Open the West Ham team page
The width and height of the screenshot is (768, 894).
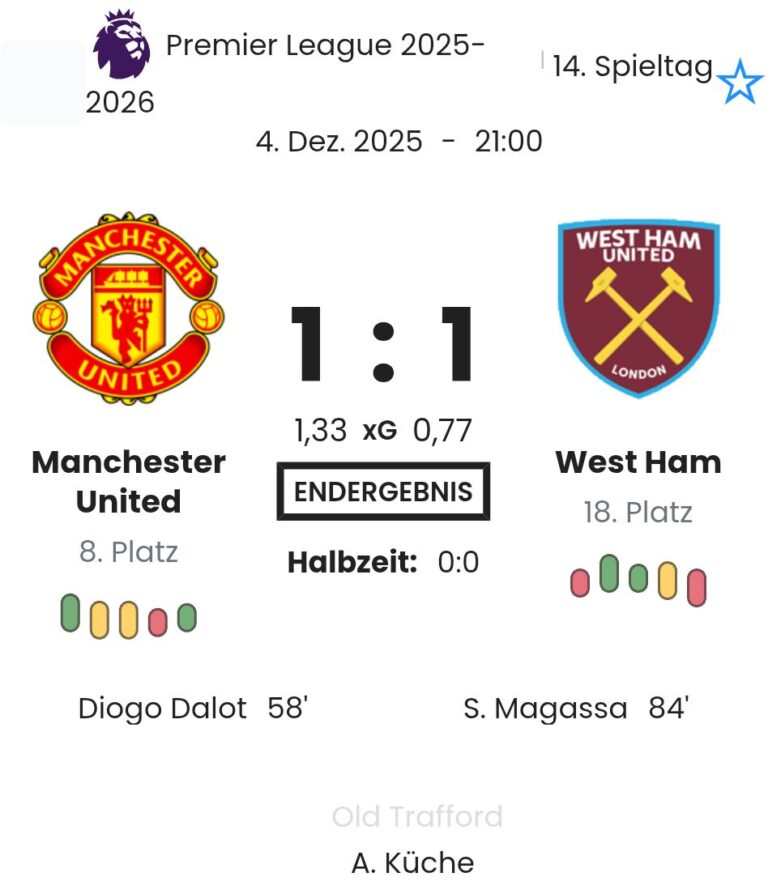pyautogui.click(x=638, y=462)
